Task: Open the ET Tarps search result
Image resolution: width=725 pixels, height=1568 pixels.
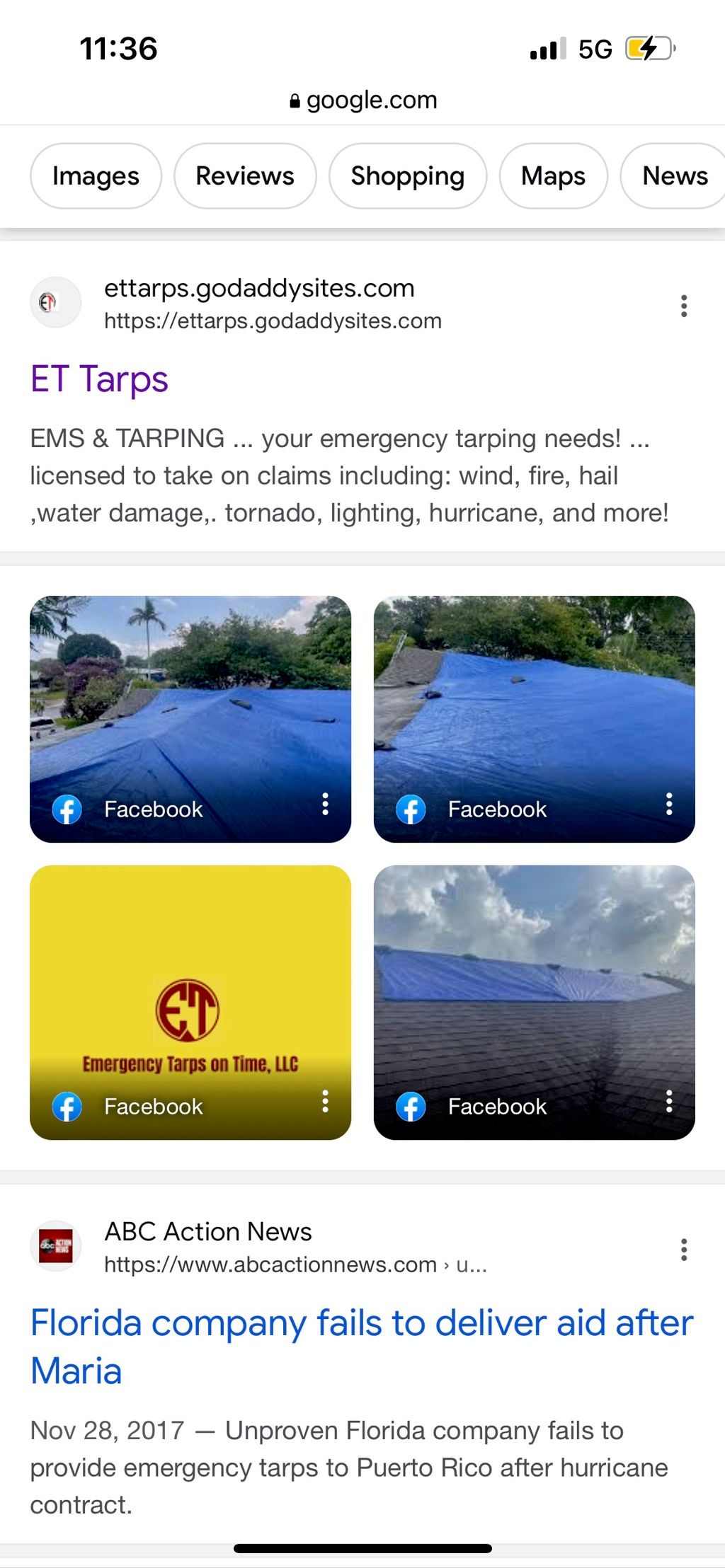Action: [x=99, y=379]
